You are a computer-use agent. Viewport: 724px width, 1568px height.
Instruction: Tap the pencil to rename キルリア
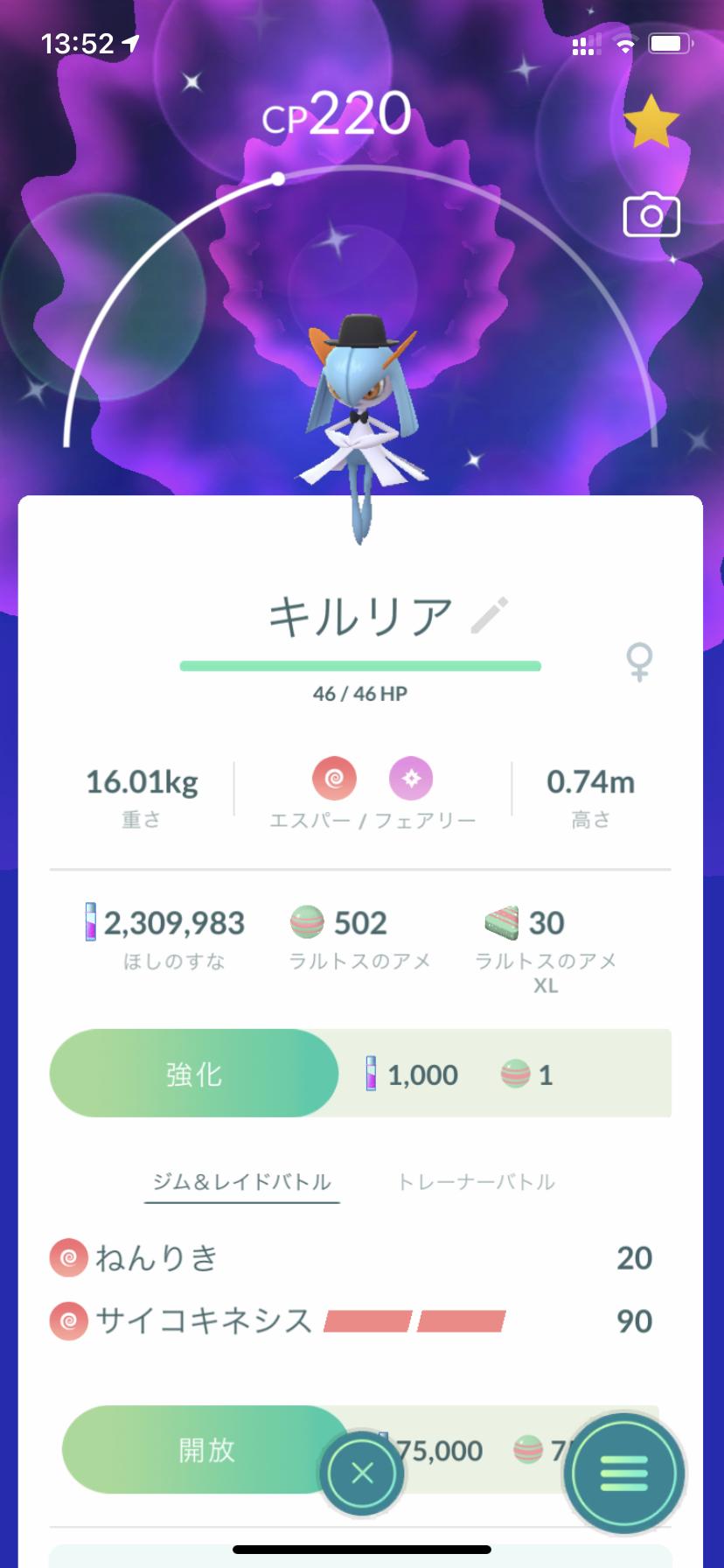491,615
